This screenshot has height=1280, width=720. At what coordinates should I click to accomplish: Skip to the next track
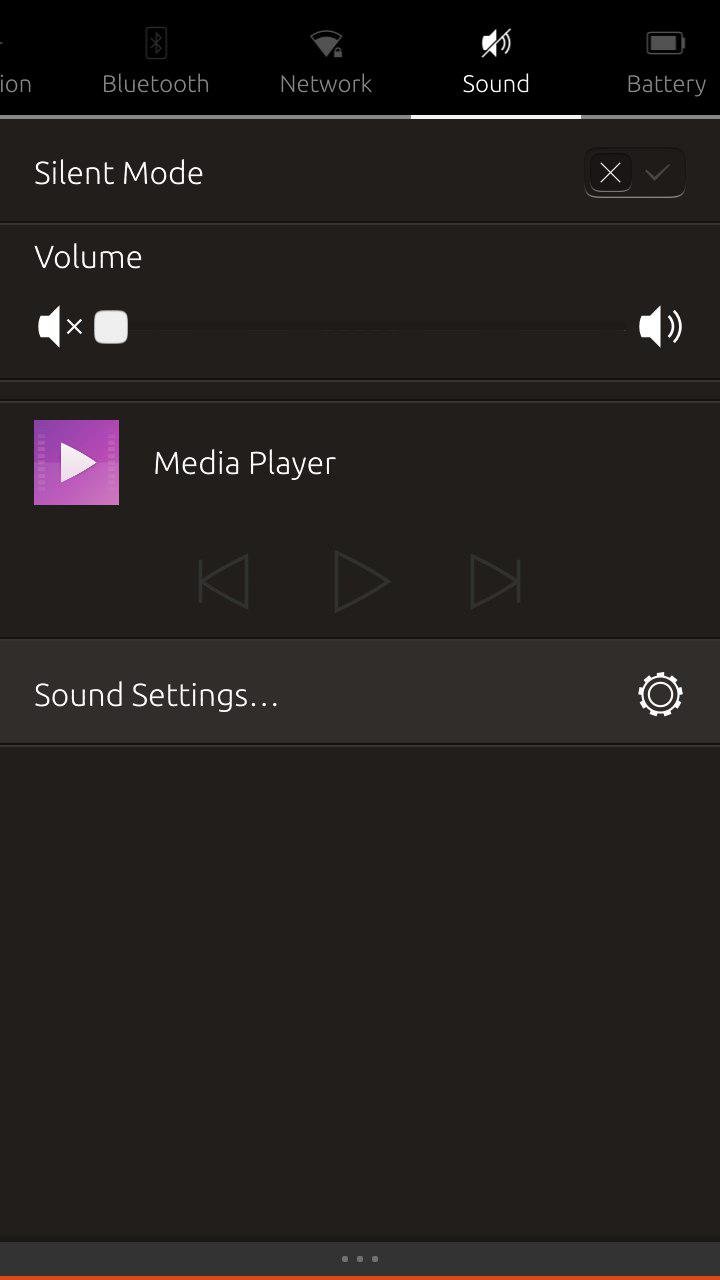pos(496,582)
